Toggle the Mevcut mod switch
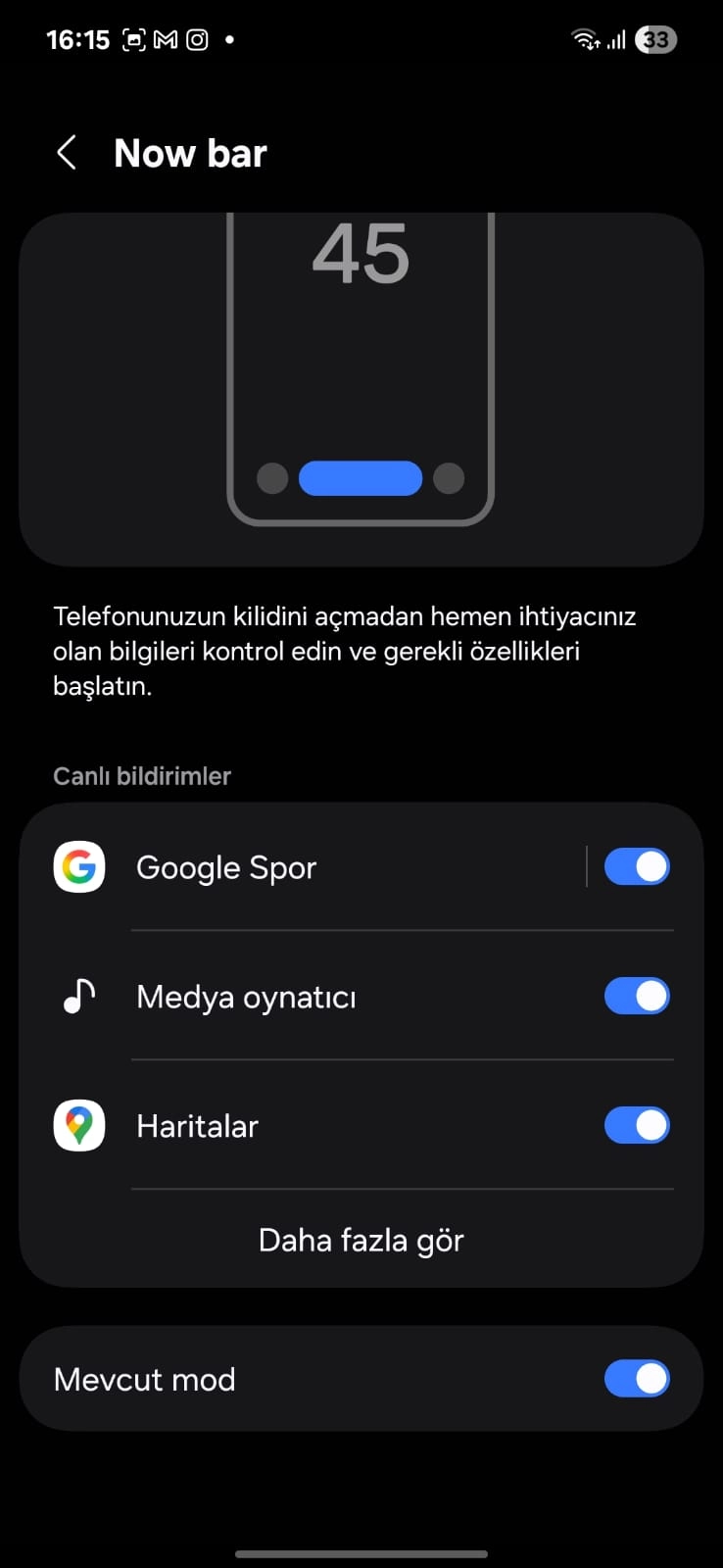Viewport: 723px width, 1568px height. tap(637, 1378)
